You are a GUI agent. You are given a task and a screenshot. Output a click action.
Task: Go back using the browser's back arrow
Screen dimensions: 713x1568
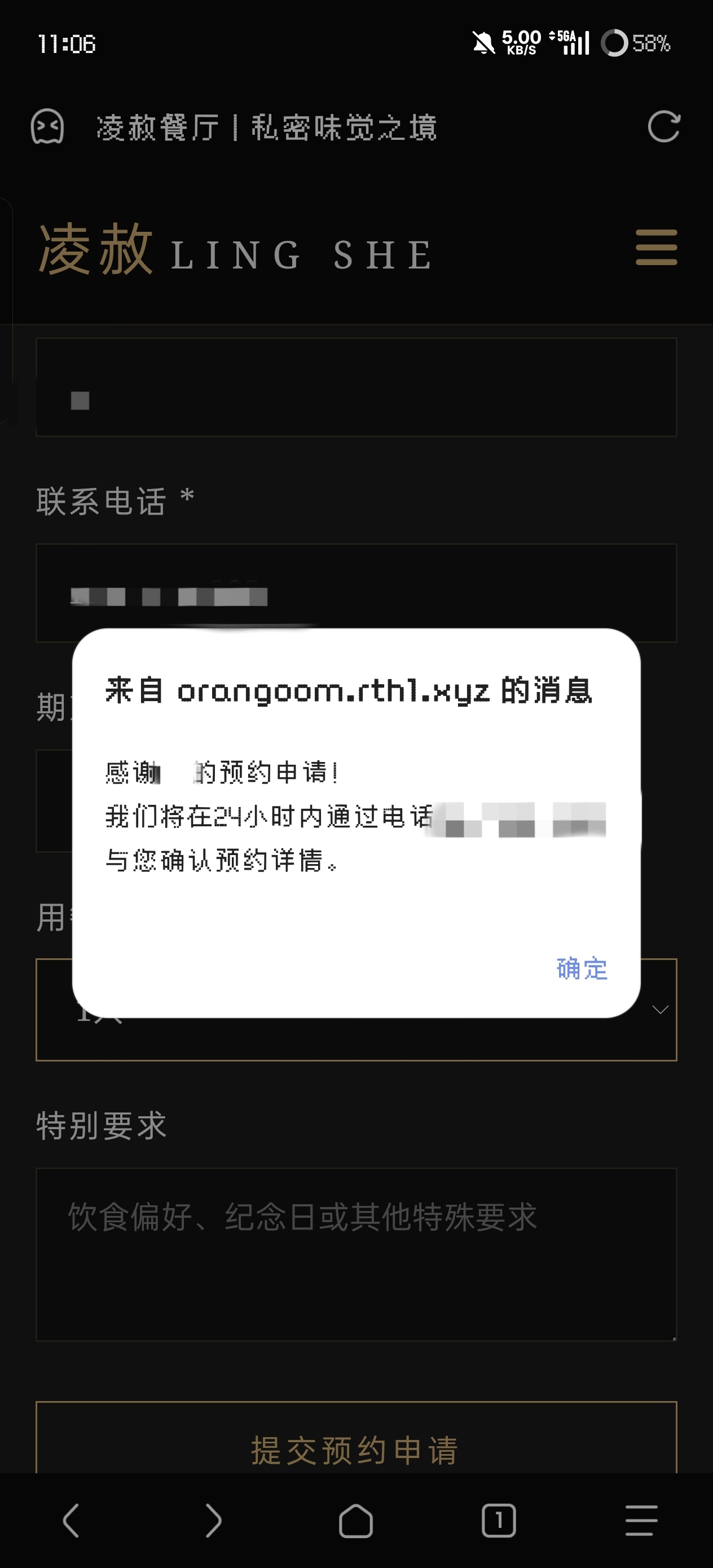71,1521
